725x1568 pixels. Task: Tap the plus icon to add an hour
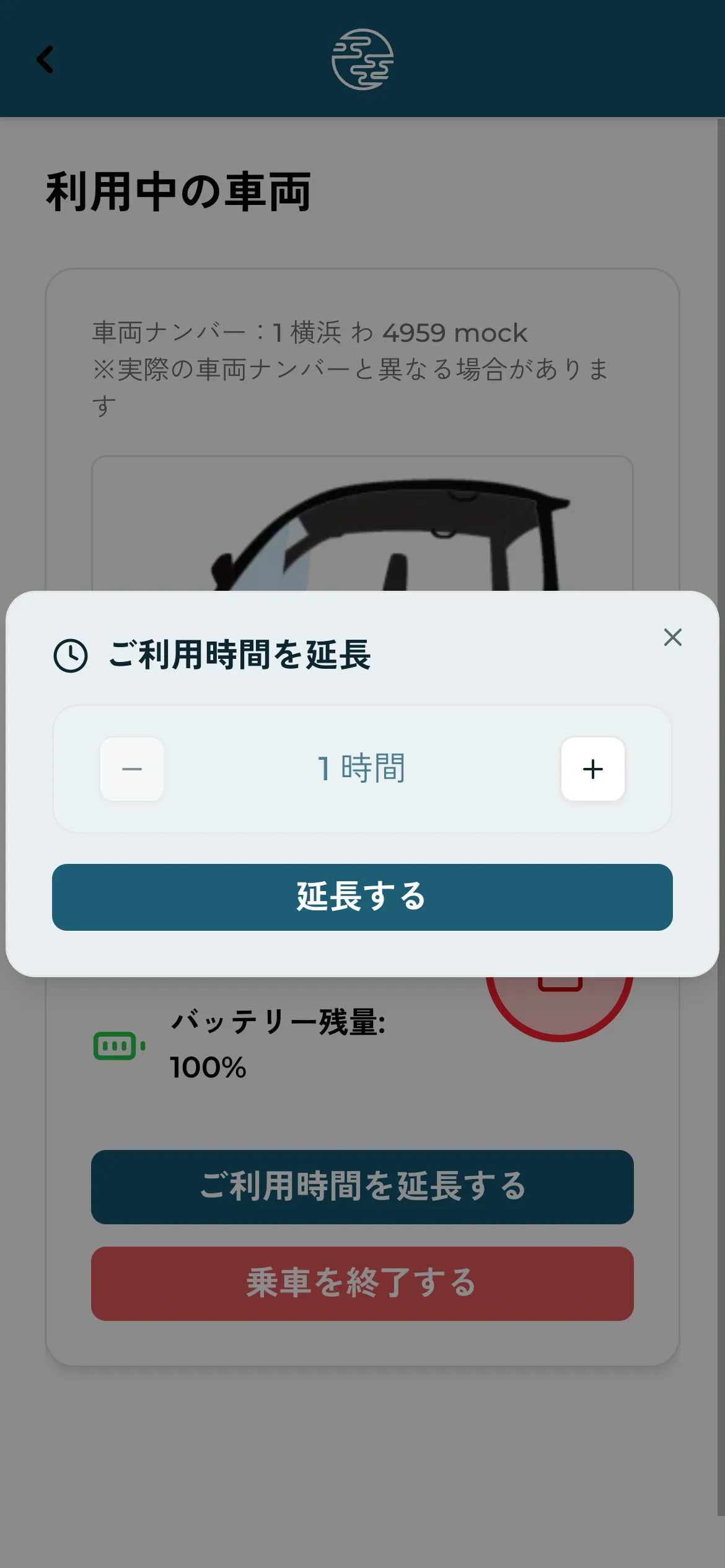pyautogui.click(x=592, y=769)
